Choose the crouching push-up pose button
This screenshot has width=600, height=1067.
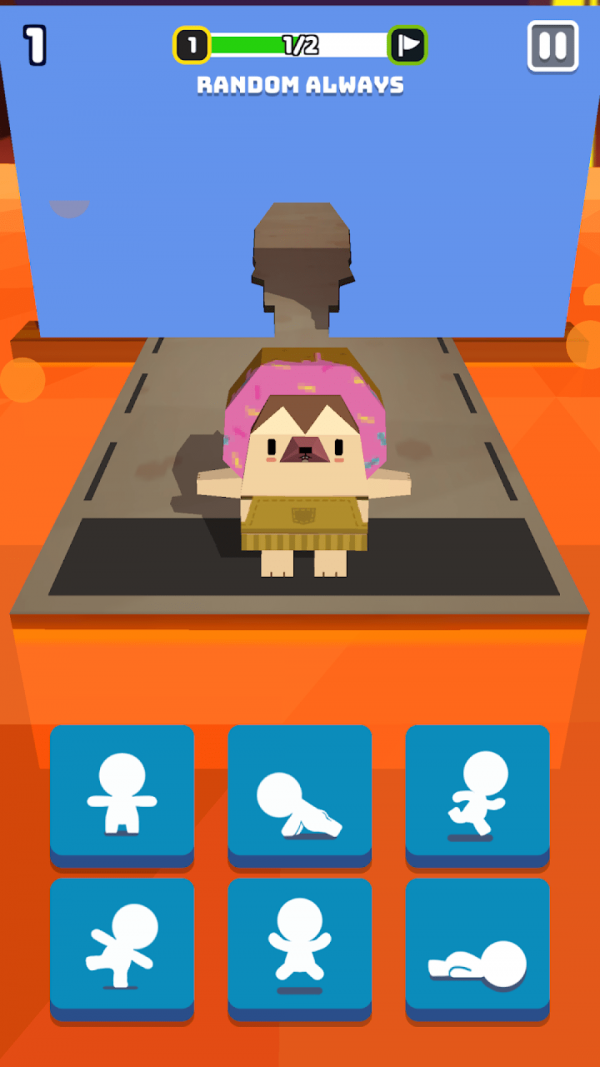tap(299, 791)
